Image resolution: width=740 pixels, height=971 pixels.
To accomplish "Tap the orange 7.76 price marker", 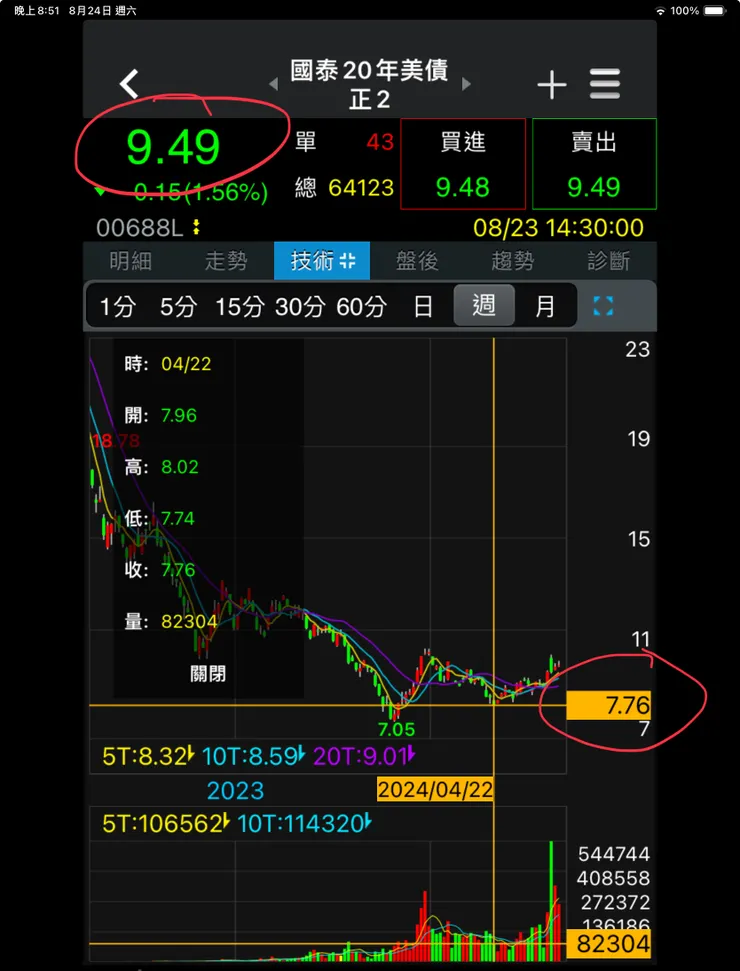I will point(607,706).
